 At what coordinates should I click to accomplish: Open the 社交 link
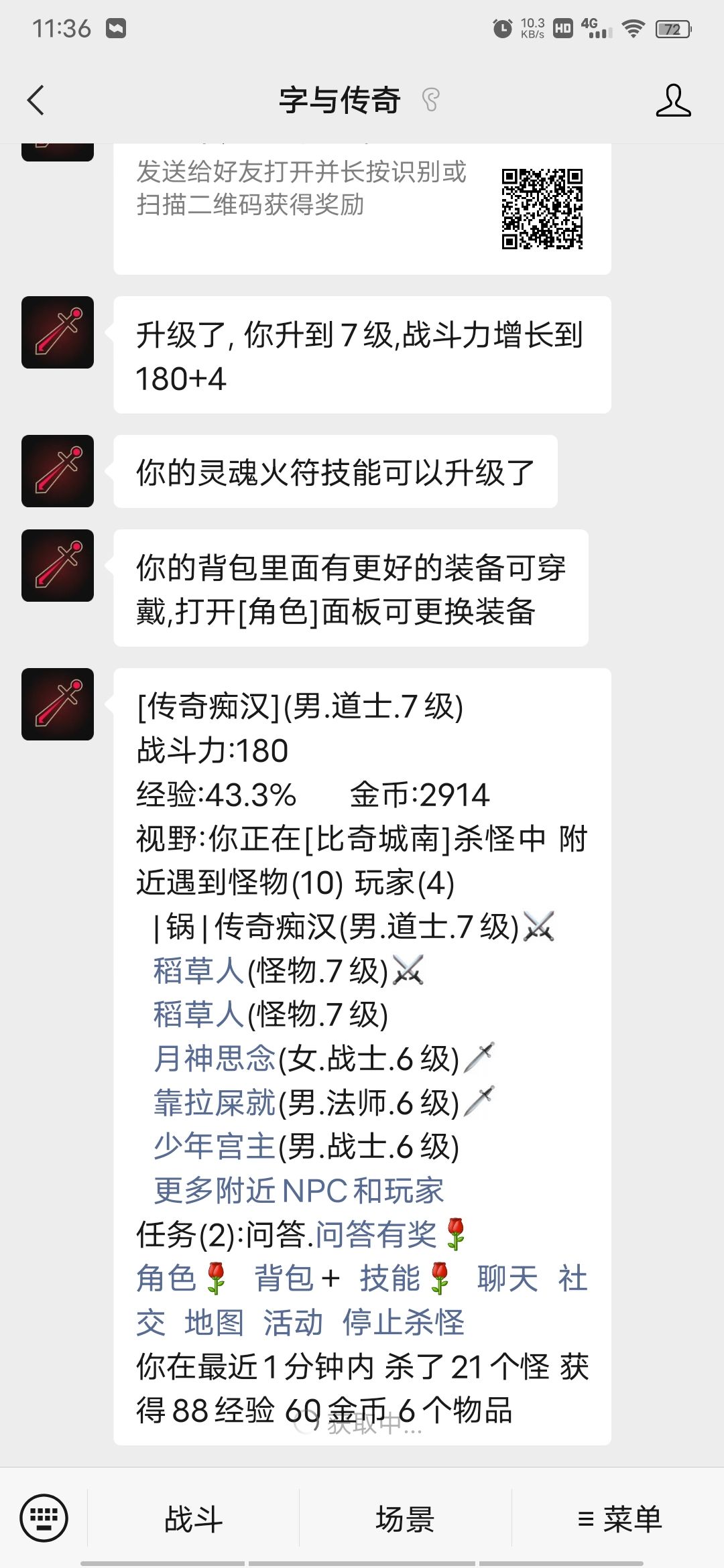coord(573,1278)
